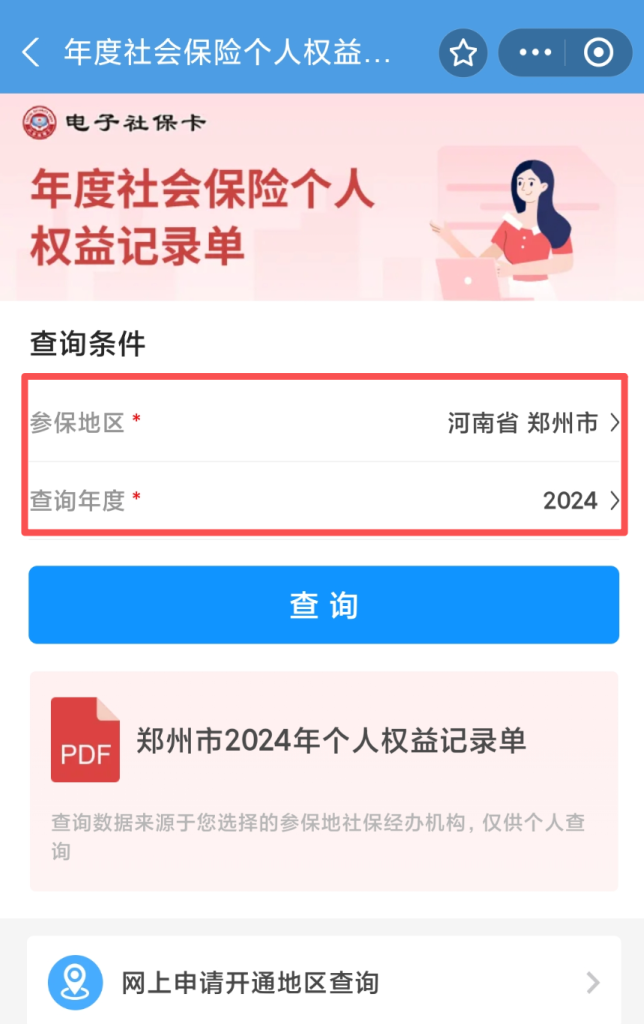Screen dimensions: 644x1024
Task: Add mini program to favorites with the star
Action: point(463,53)
